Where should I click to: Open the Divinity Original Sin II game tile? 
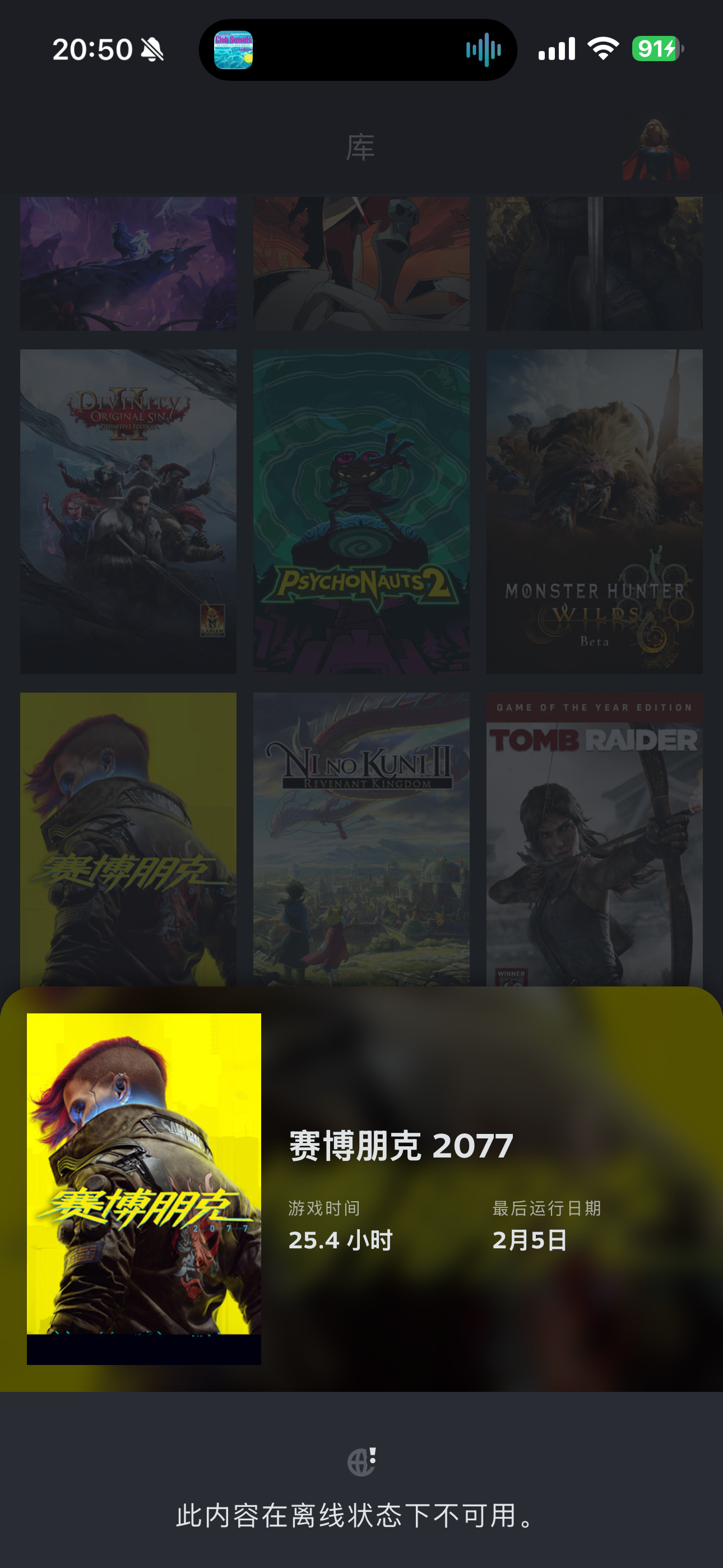[128, 511]
